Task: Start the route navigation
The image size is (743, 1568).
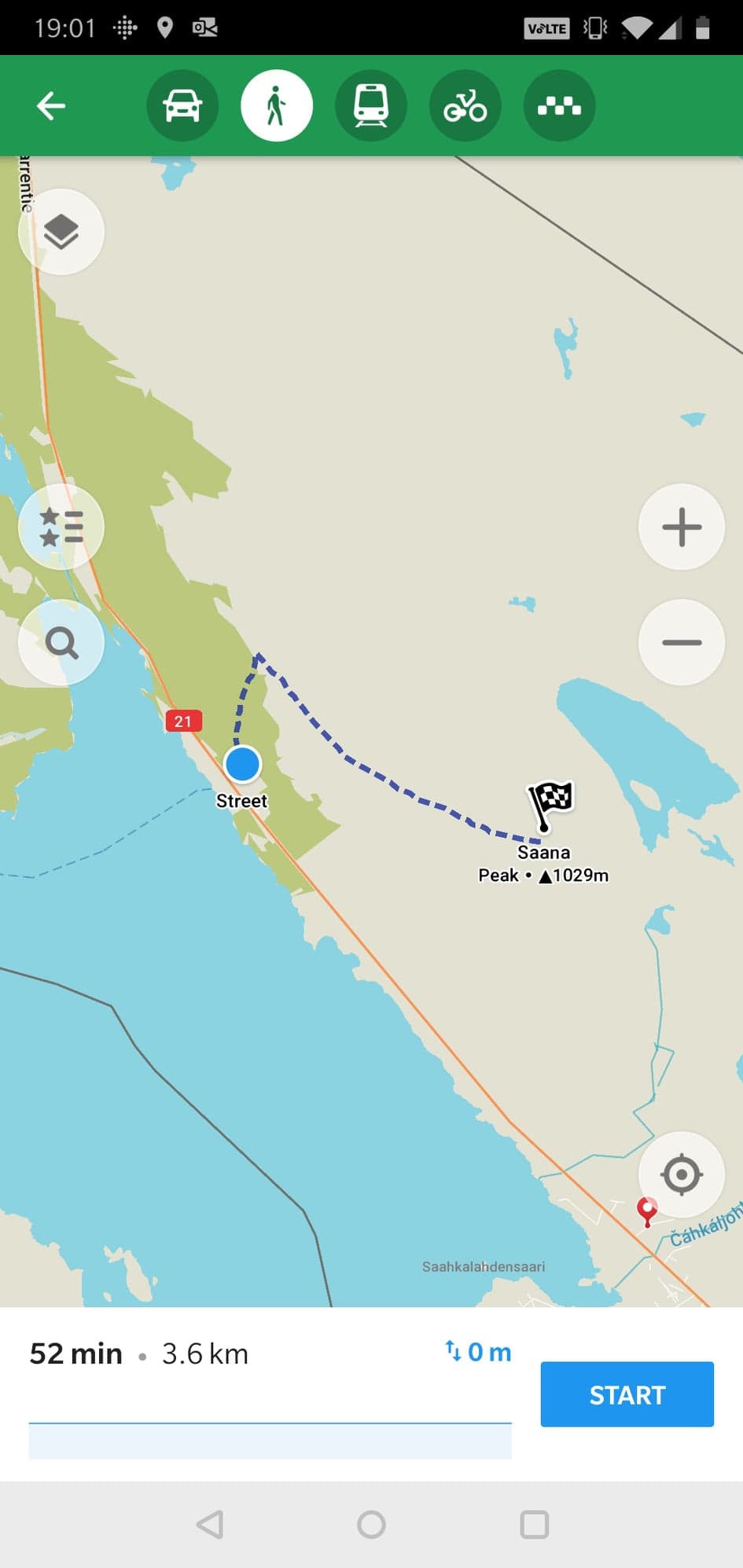Action: click(627, 1394)
